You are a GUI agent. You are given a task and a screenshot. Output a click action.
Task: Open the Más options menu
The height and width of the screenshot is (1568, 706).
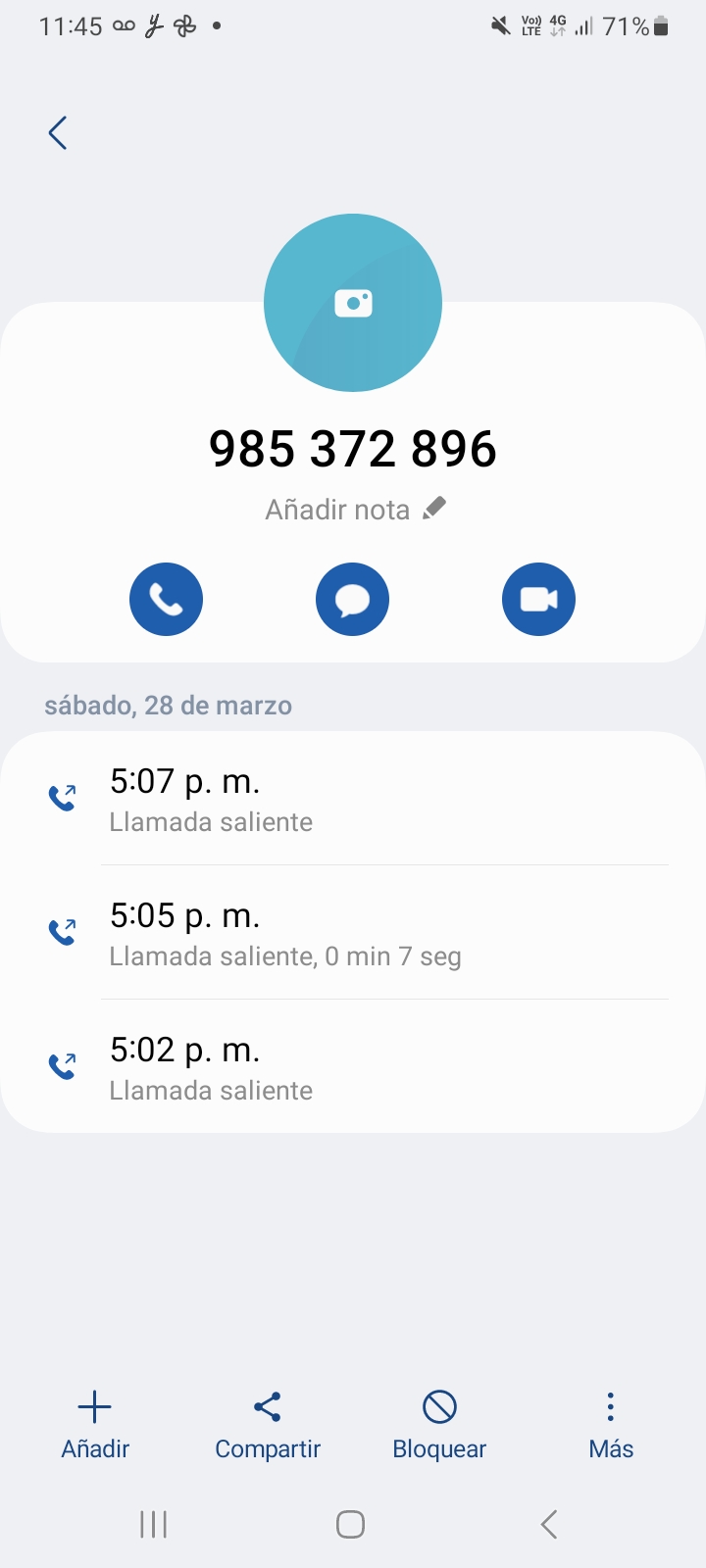611,1425
